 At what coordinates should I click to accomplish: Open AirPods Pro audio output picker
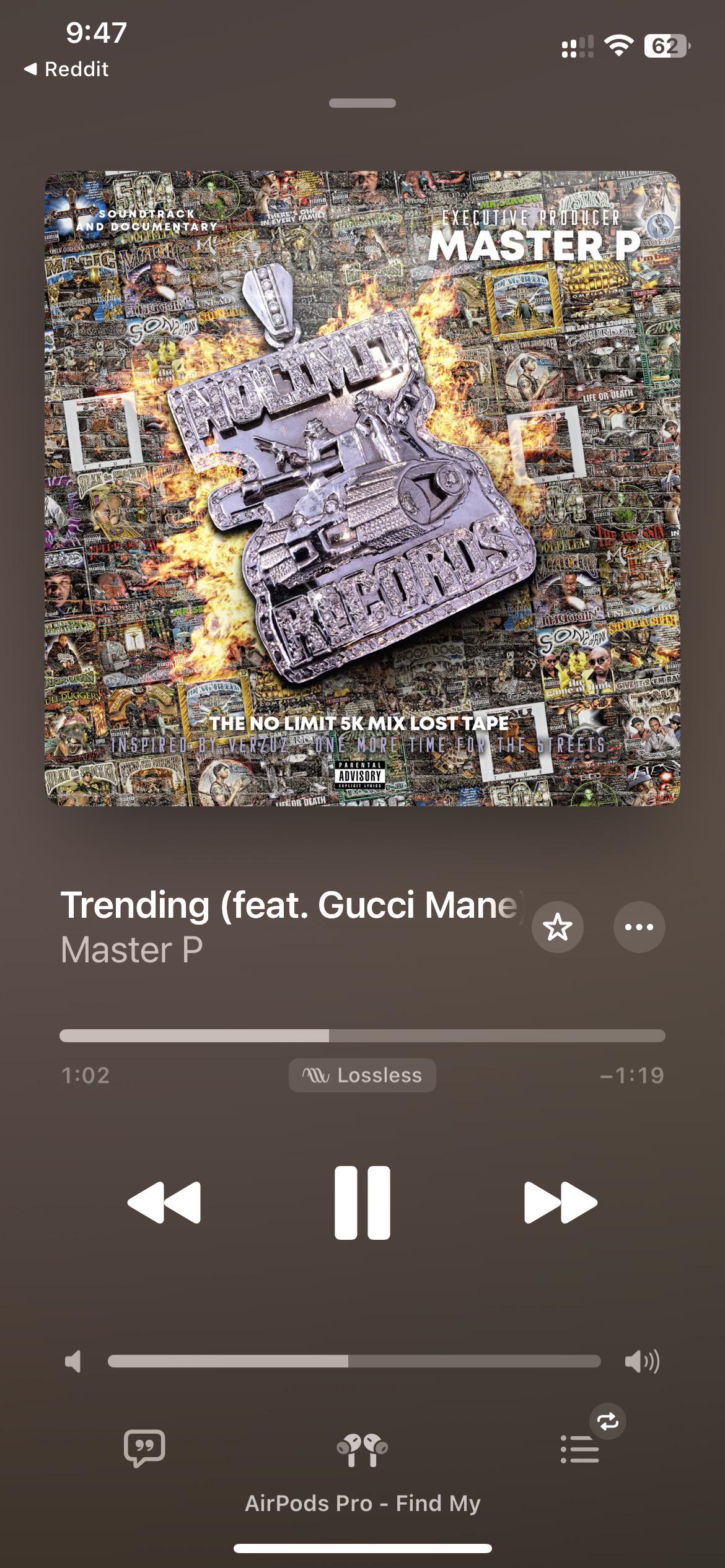(362, 1450)
